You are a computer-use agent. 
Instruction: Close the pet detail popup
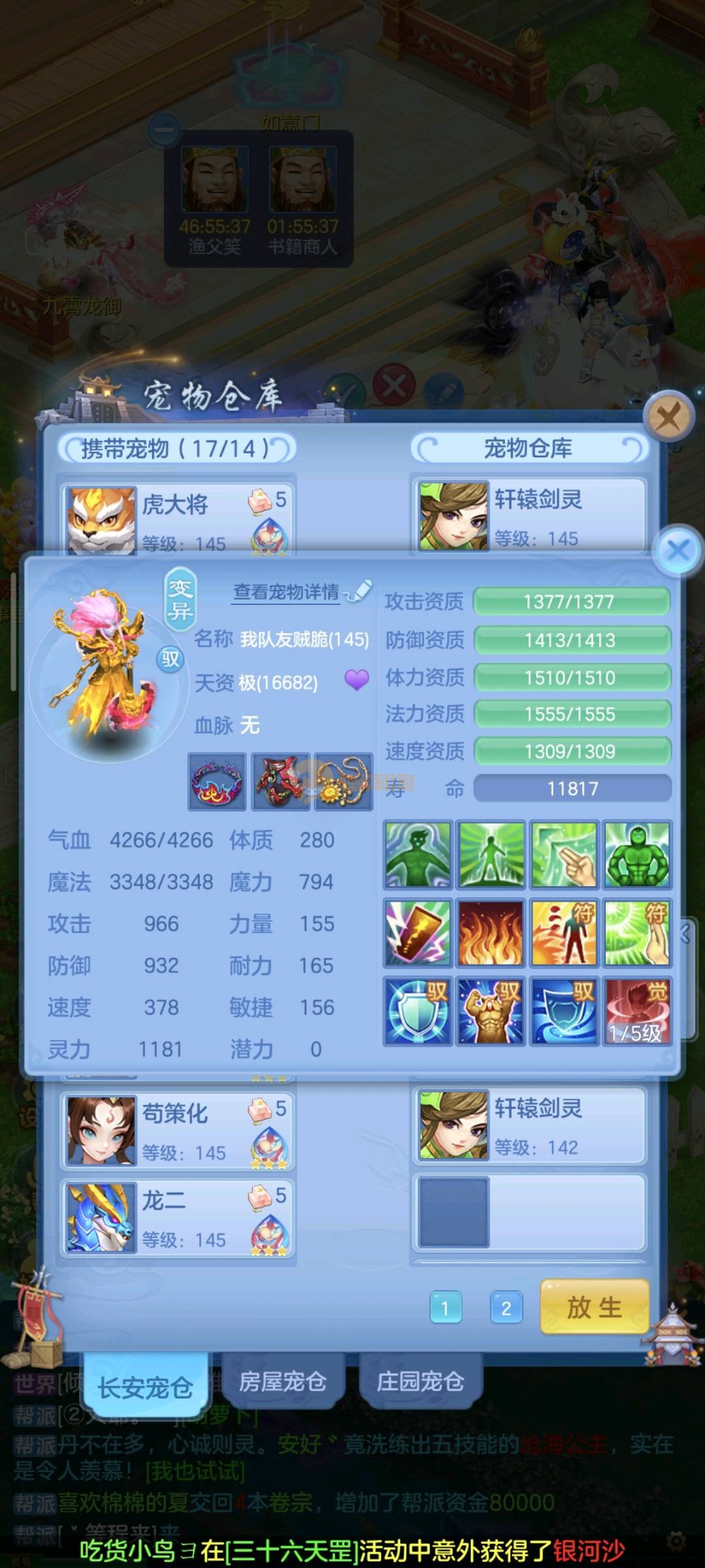(678, 550)
